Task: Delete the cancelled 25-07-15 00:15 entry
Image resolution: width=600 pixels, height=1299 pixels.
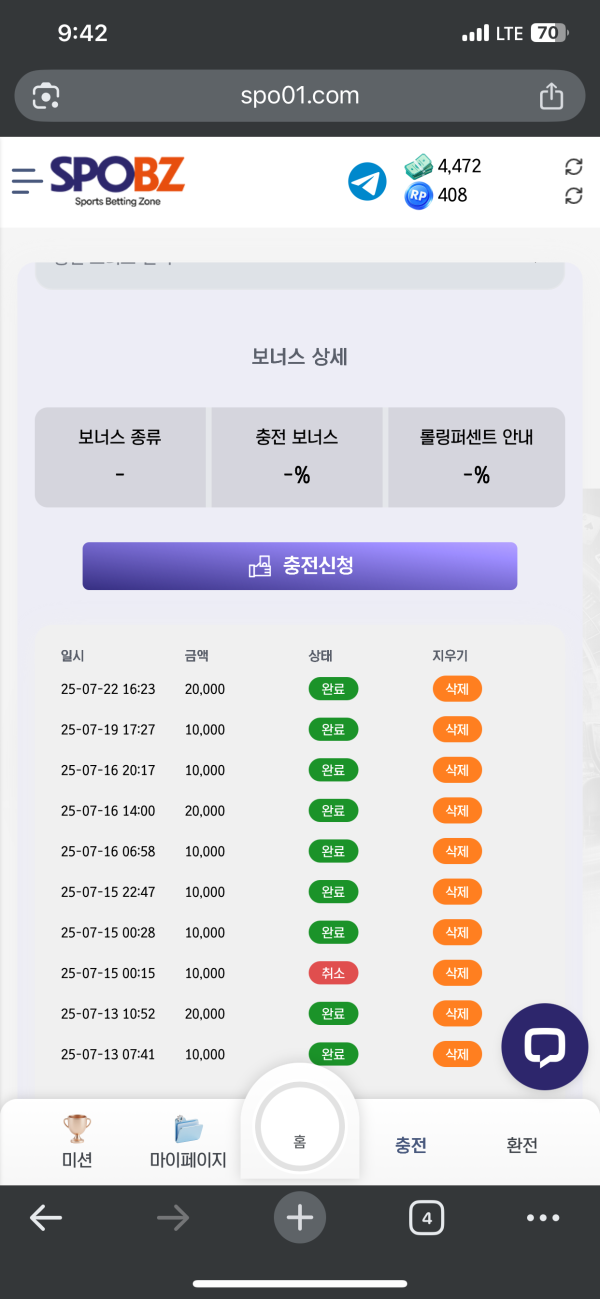Action: (x=457, y=973)
